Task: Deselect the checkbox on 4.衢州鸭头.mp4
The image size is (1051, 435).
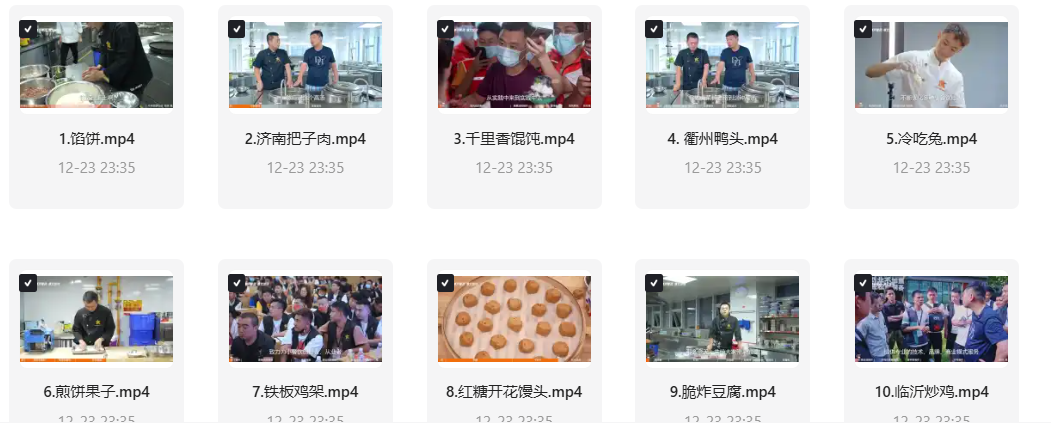Action: (654, 29)
